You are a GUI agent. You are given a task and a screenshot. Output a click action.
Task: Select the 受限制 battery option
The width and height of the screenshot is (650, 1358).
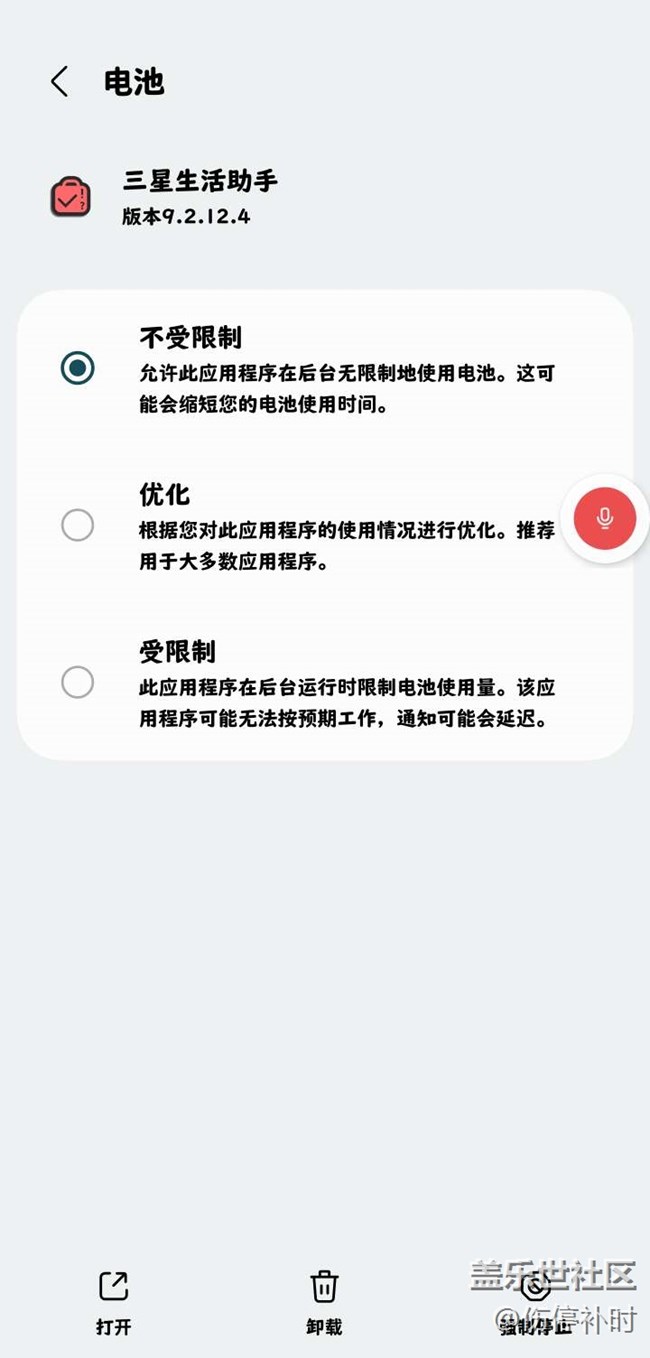click(77, 682)
